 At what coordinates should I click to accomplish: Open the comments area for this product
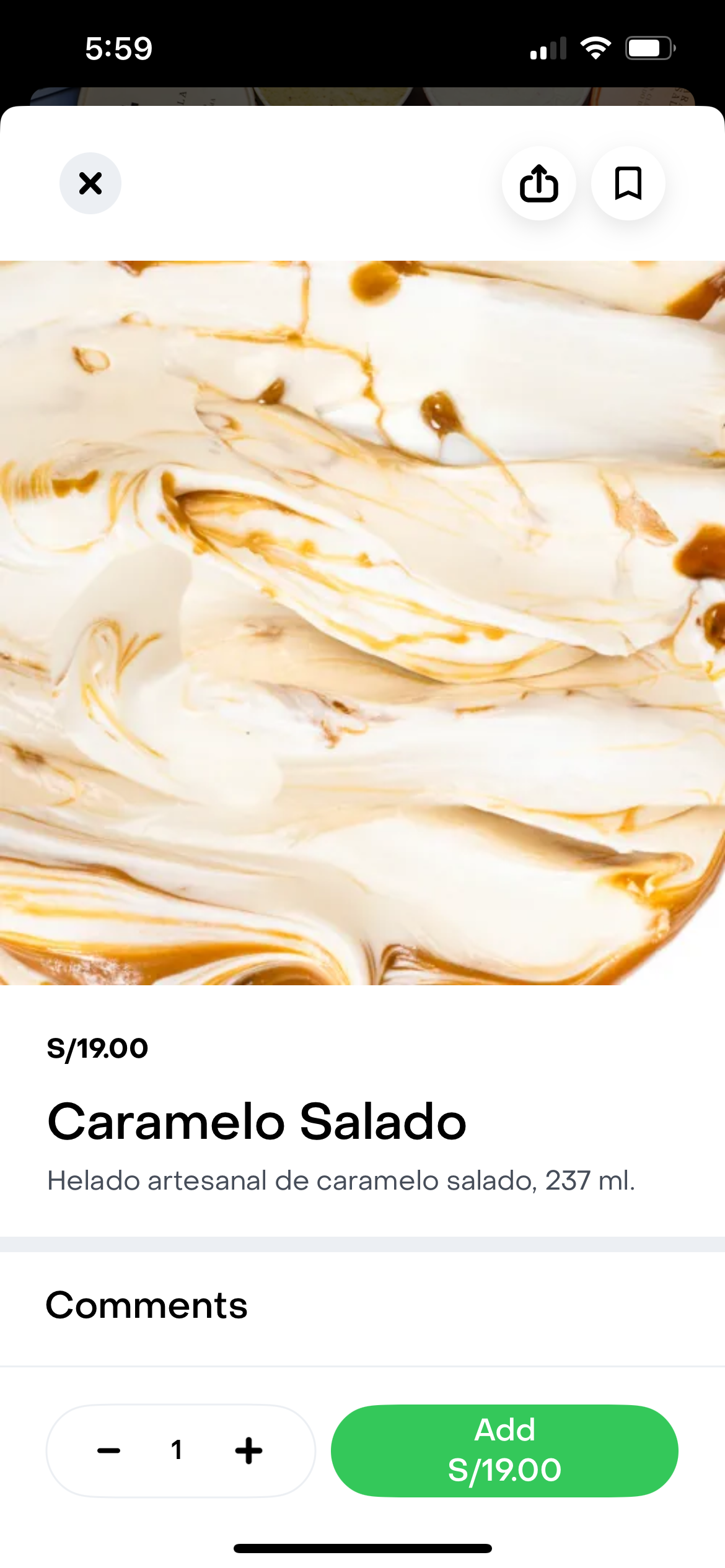[x=147, y=1306]
